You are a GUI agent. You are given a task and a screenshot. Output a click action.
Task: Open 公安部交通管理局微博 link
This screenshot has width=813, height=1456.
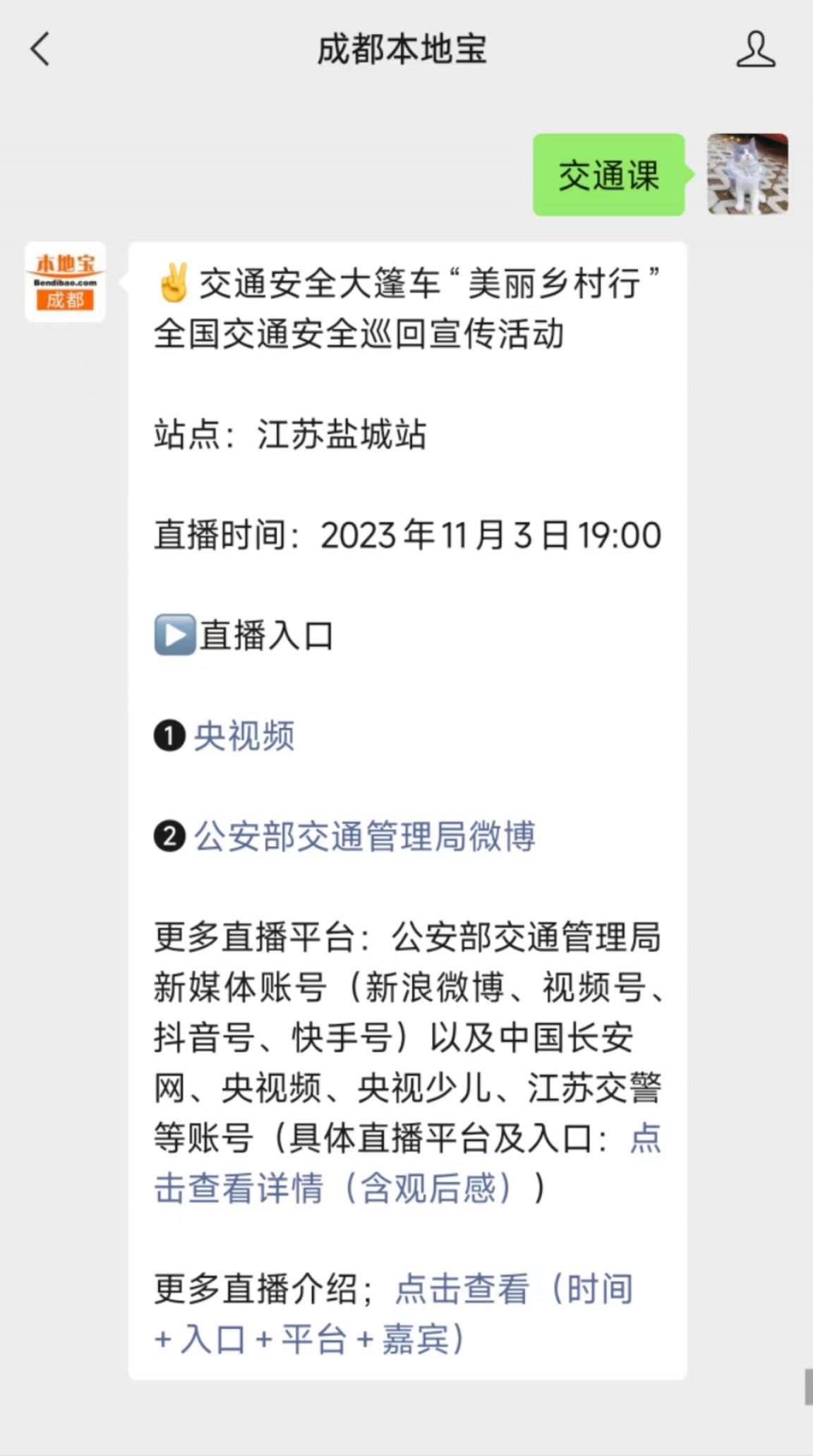pos(364,837)
